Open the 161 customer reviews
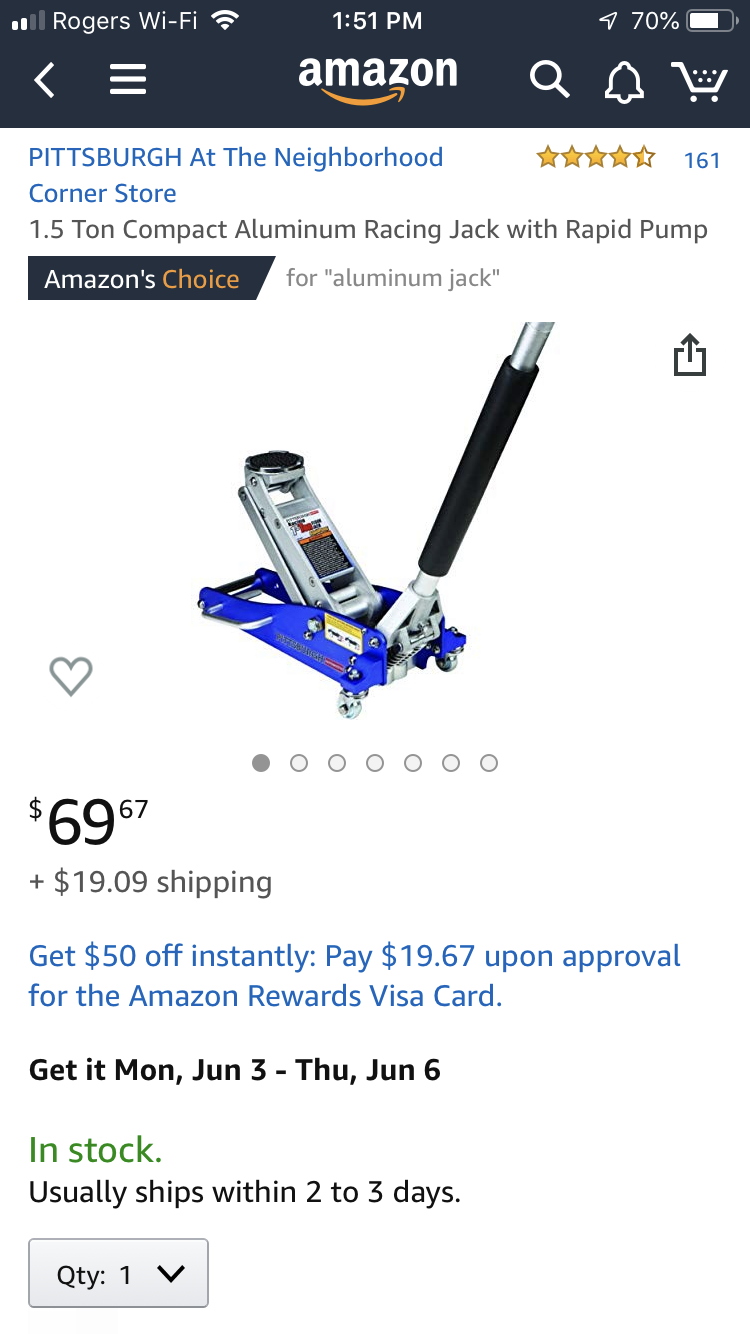Screen dimensions: 750x1334 coord(701,160)
